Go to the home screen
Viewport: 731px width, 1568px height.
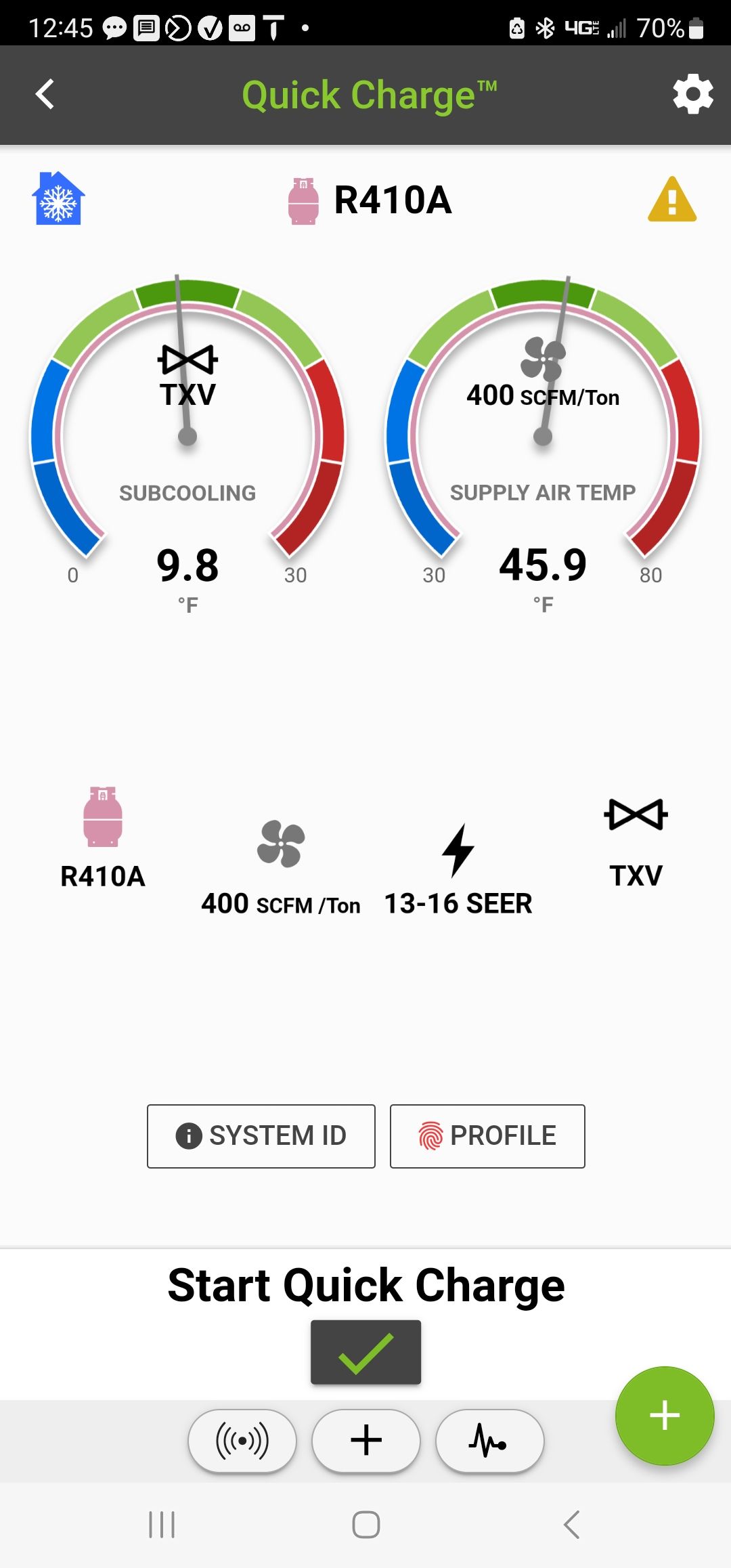tap(366, 1525)
